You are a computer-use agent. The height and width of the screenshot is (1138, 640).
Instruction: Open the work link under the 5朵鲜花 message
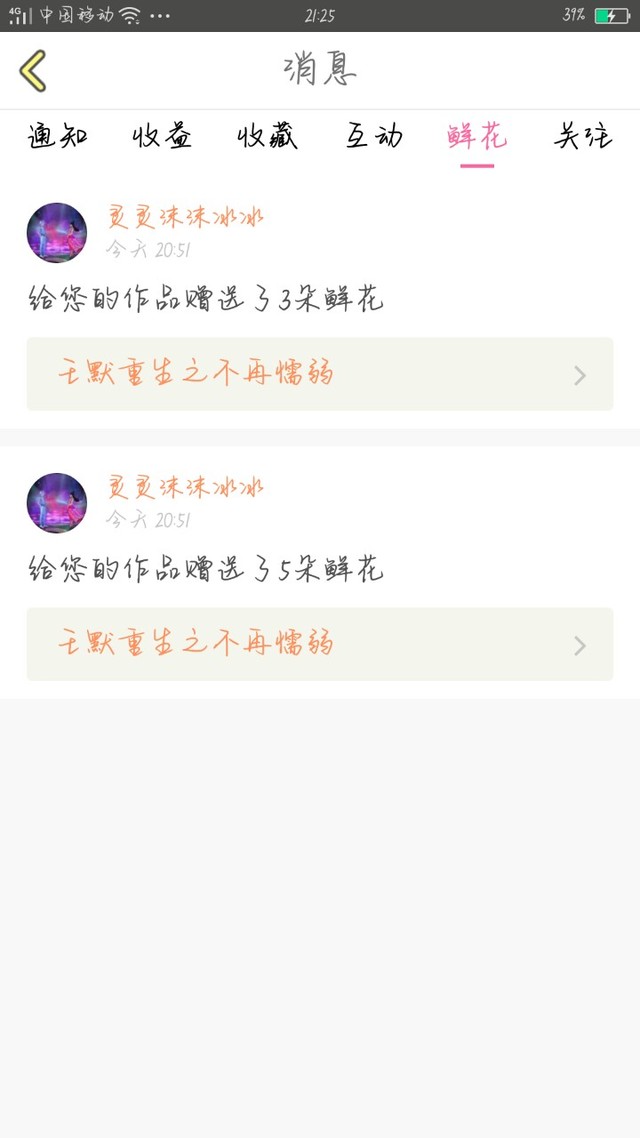319,644
